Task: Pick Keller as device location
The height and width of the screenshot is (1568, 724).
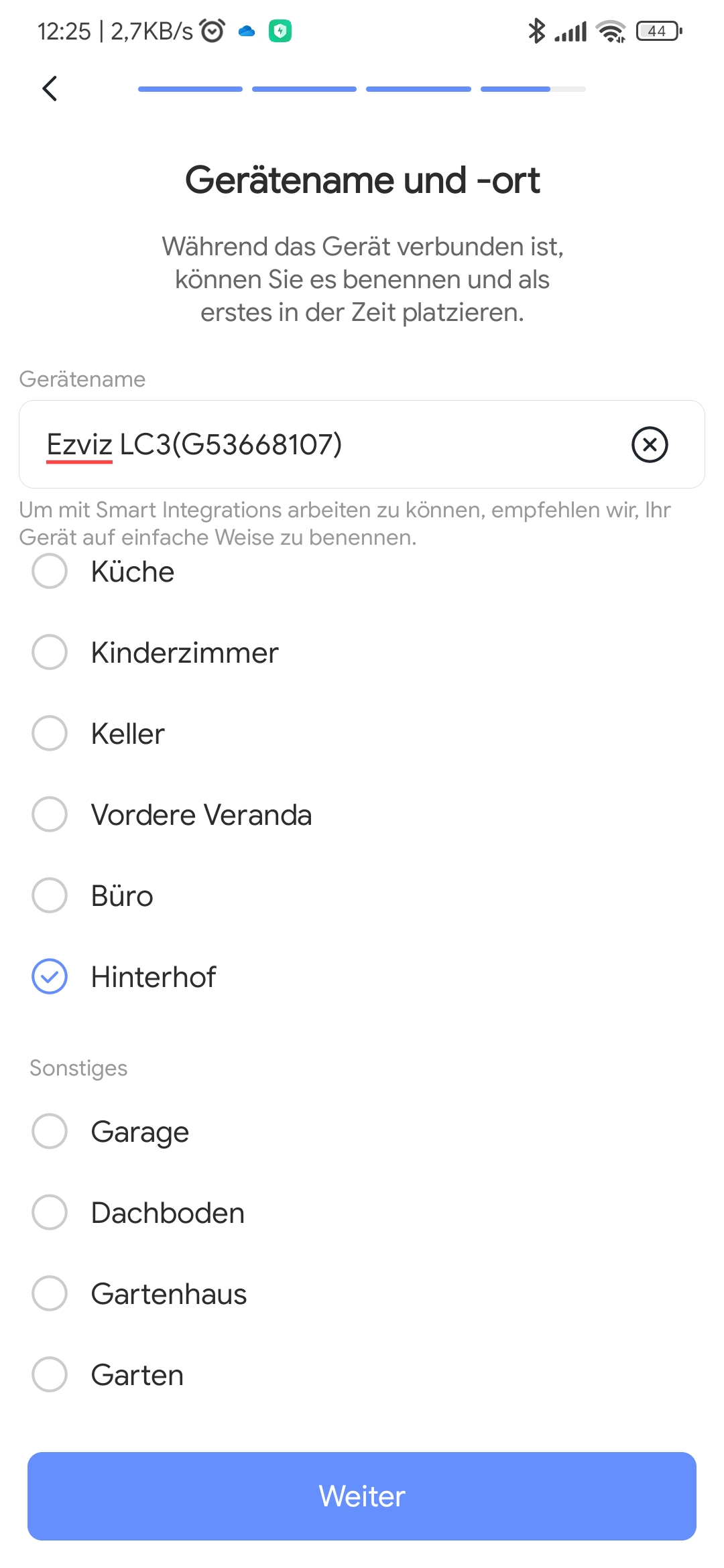Action: (50, 734)
